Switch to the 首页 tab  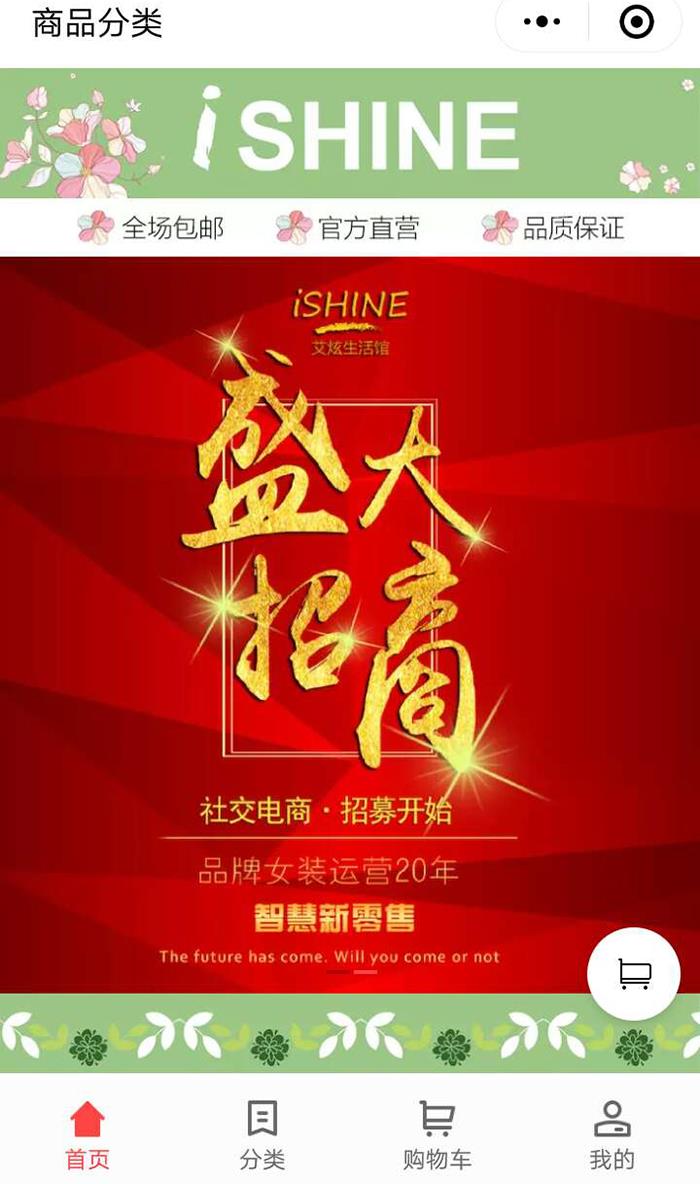tap(87, 1134)
